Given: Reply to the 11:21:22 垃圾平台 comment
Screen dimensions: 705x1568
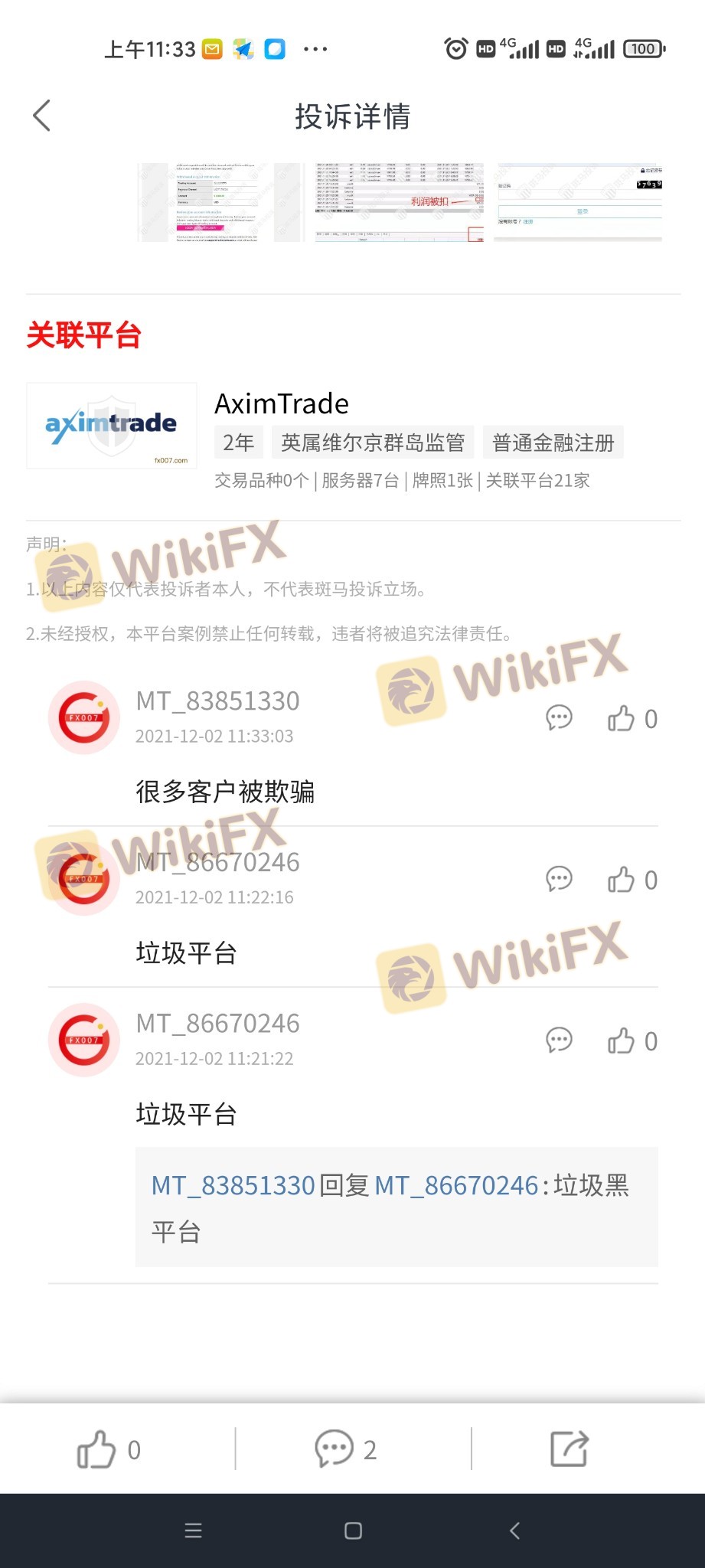Looking at the screenshot, I should tap(559, 1040).
